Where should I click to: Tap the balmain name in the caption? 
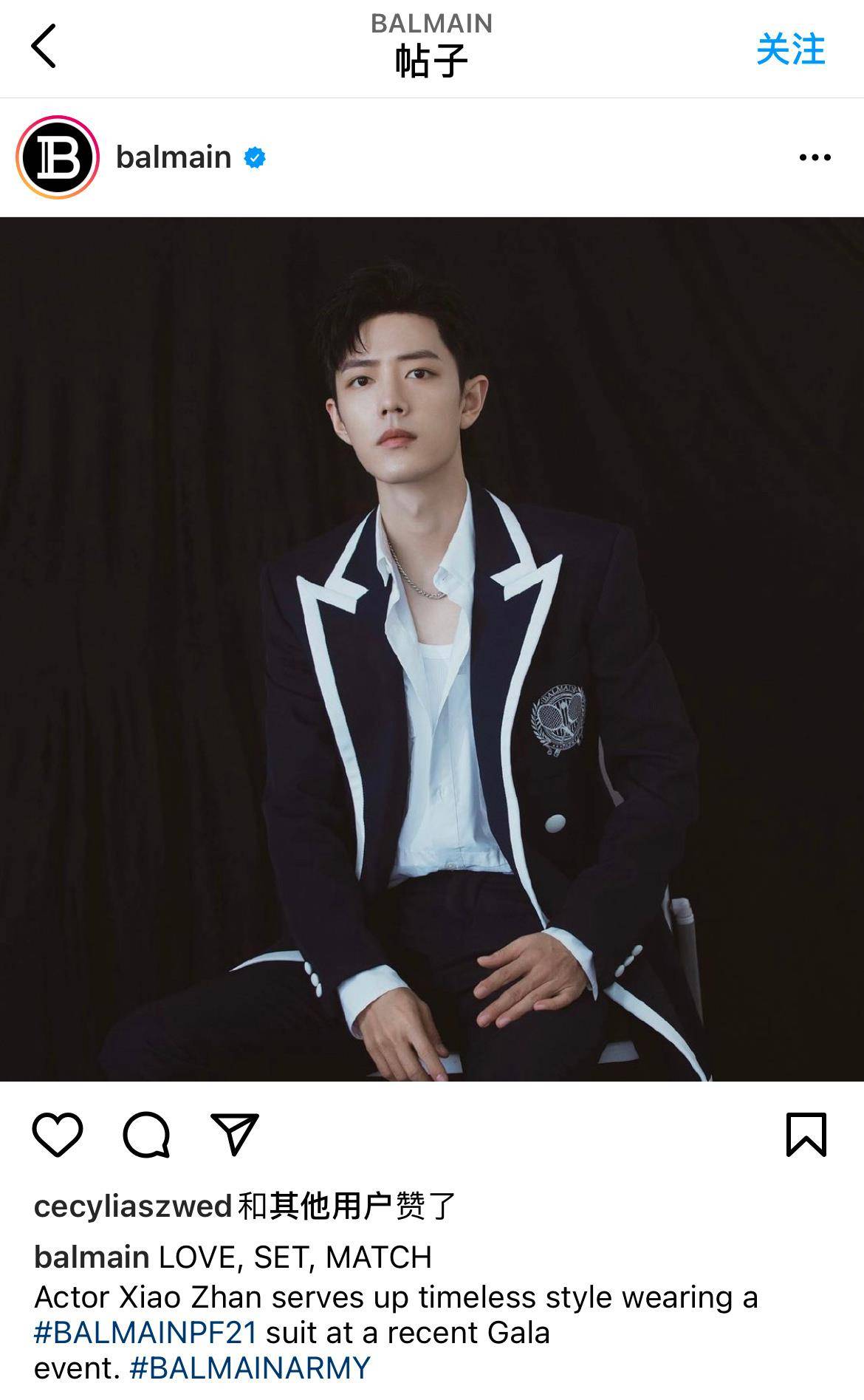click(92, 1257)
